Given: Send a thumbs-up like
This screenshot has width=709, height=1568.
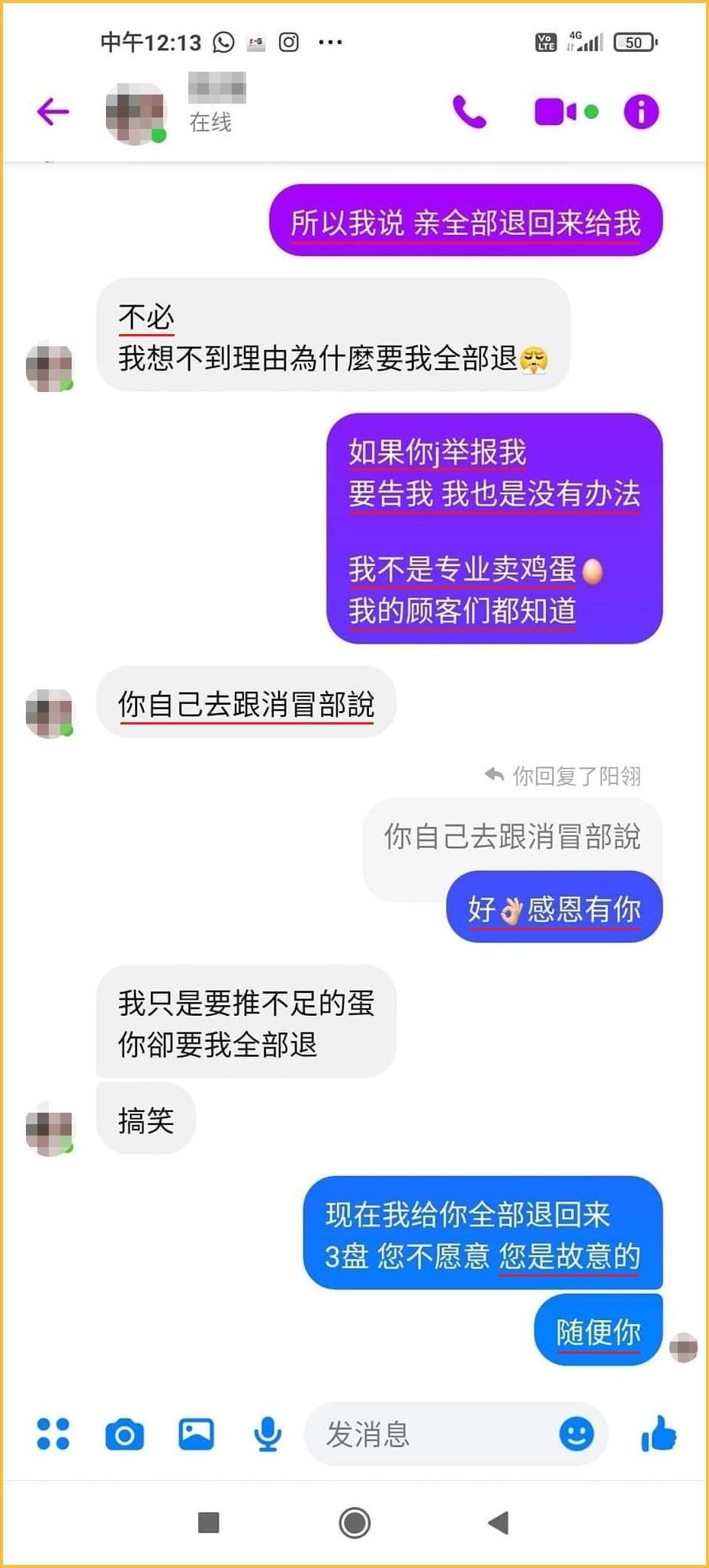Looking at the screenshot, I should pos(659,1435).
